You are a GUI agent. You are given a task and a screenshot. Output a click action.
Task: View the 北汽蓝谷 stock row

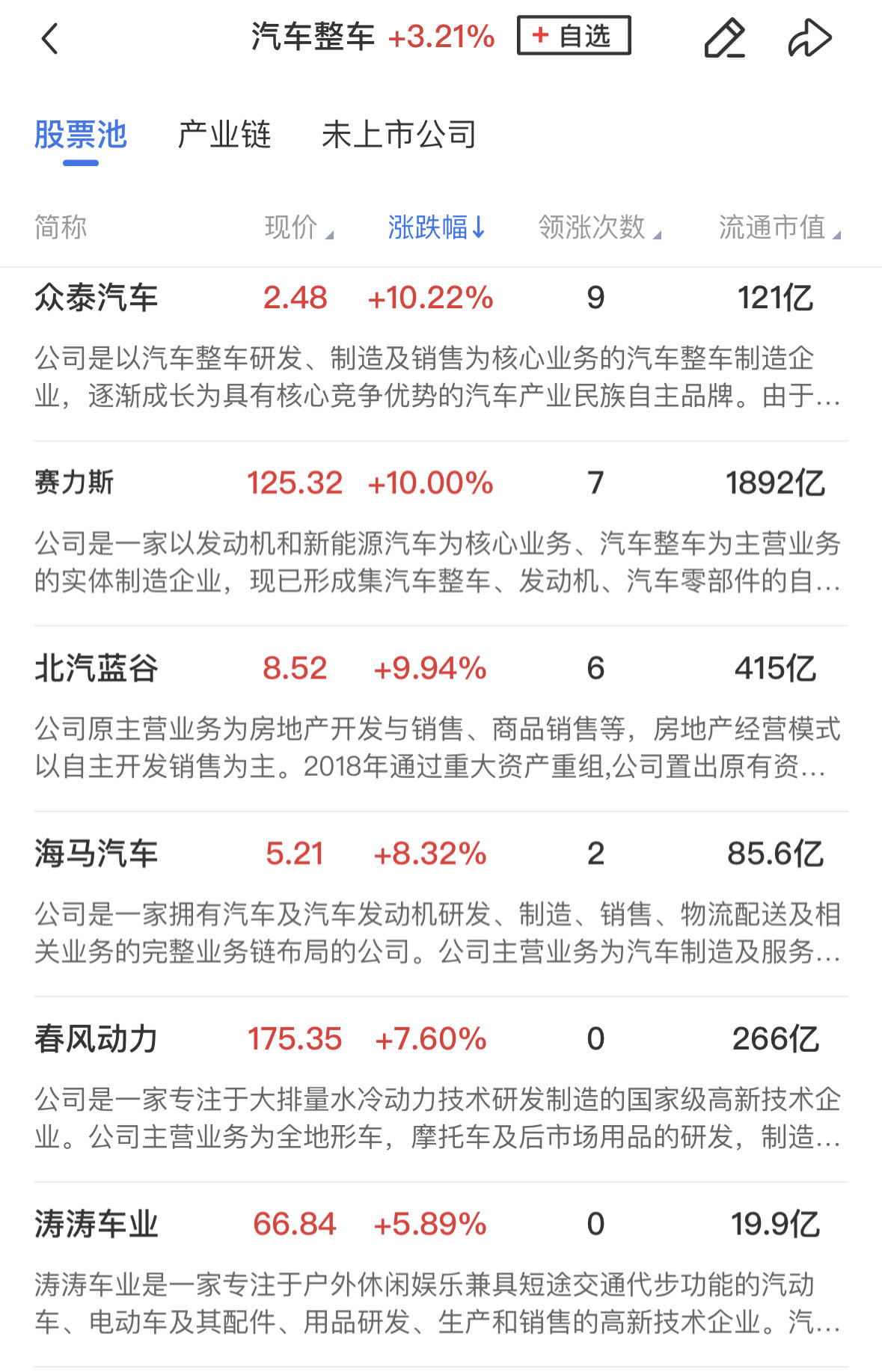click(97, 669)
